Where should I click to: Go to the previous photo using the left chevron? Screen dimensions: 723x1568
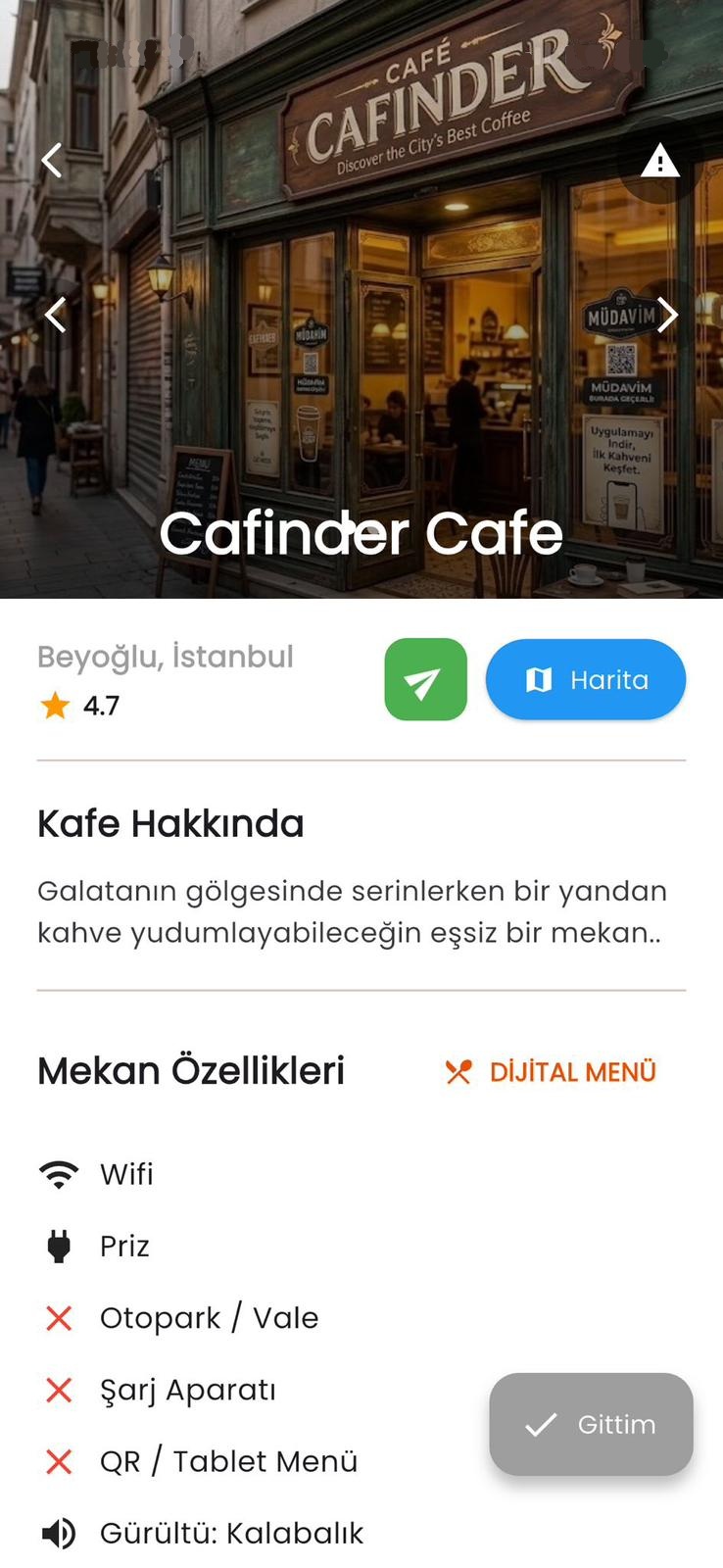54,315
